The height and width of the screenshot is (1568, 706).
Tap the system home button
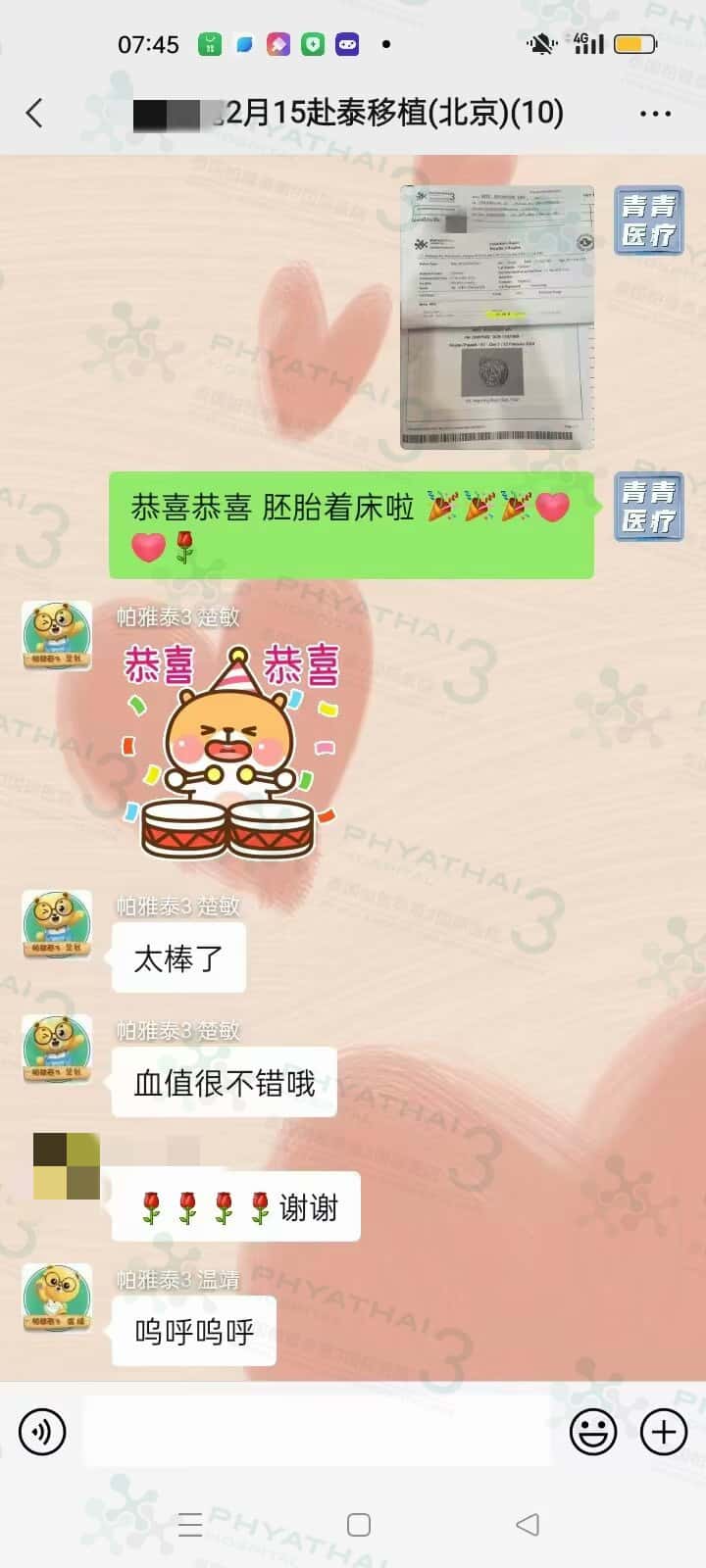[x=359, y=1525]
